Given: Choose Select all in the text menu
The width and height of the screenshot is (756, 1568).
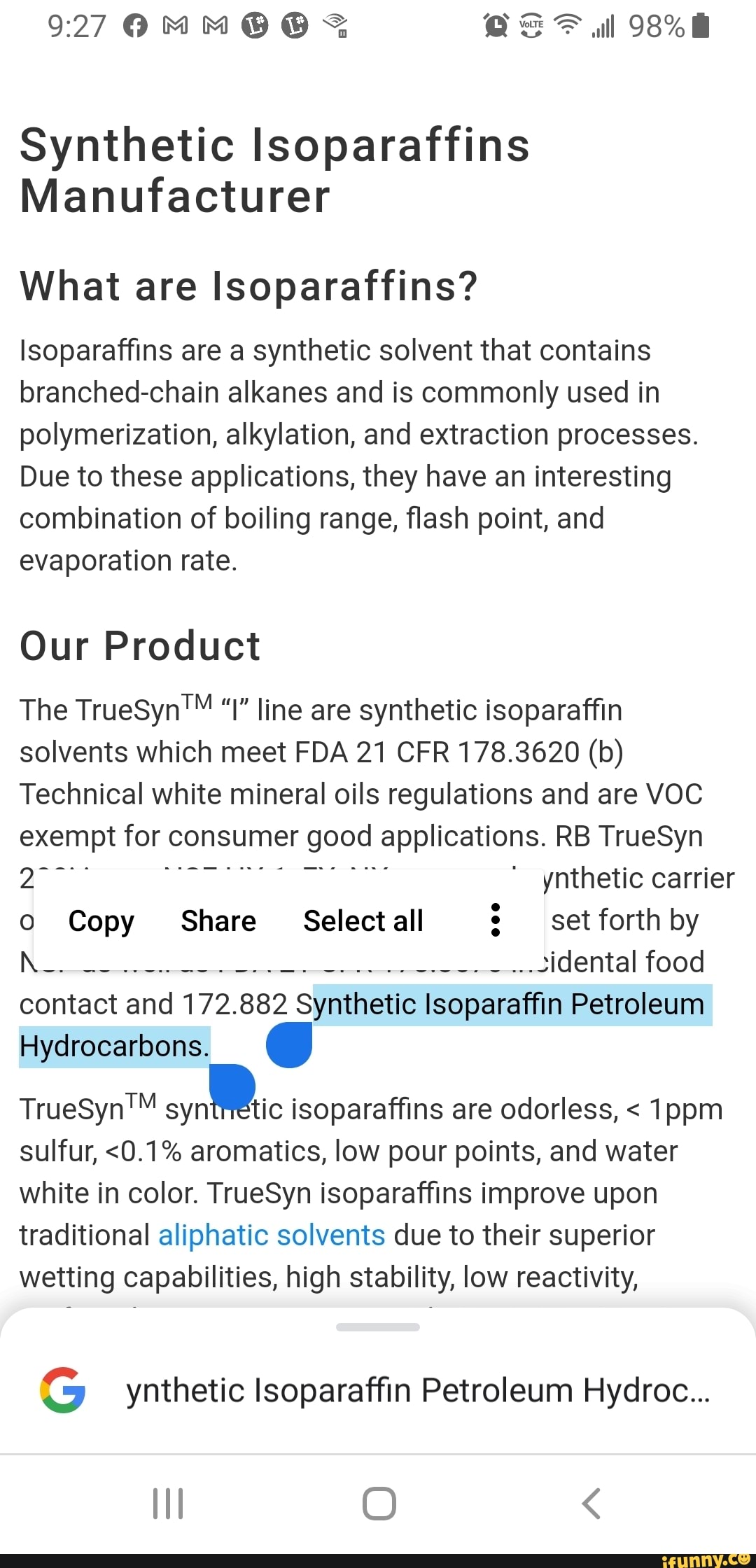Looking at the screenshot, I should click(363, 920).
